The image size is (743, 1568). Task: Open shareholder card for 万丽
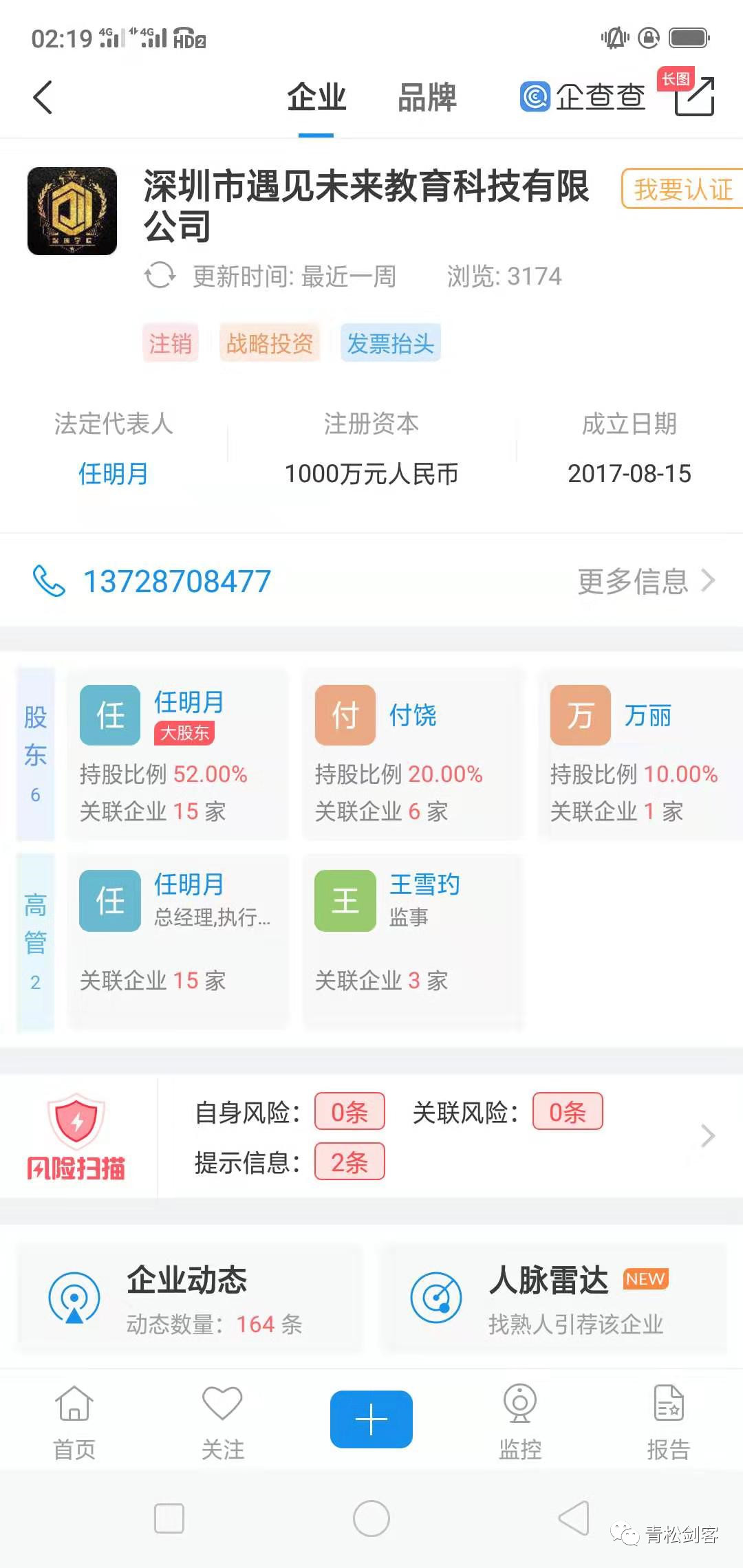(x=640, y=754)
